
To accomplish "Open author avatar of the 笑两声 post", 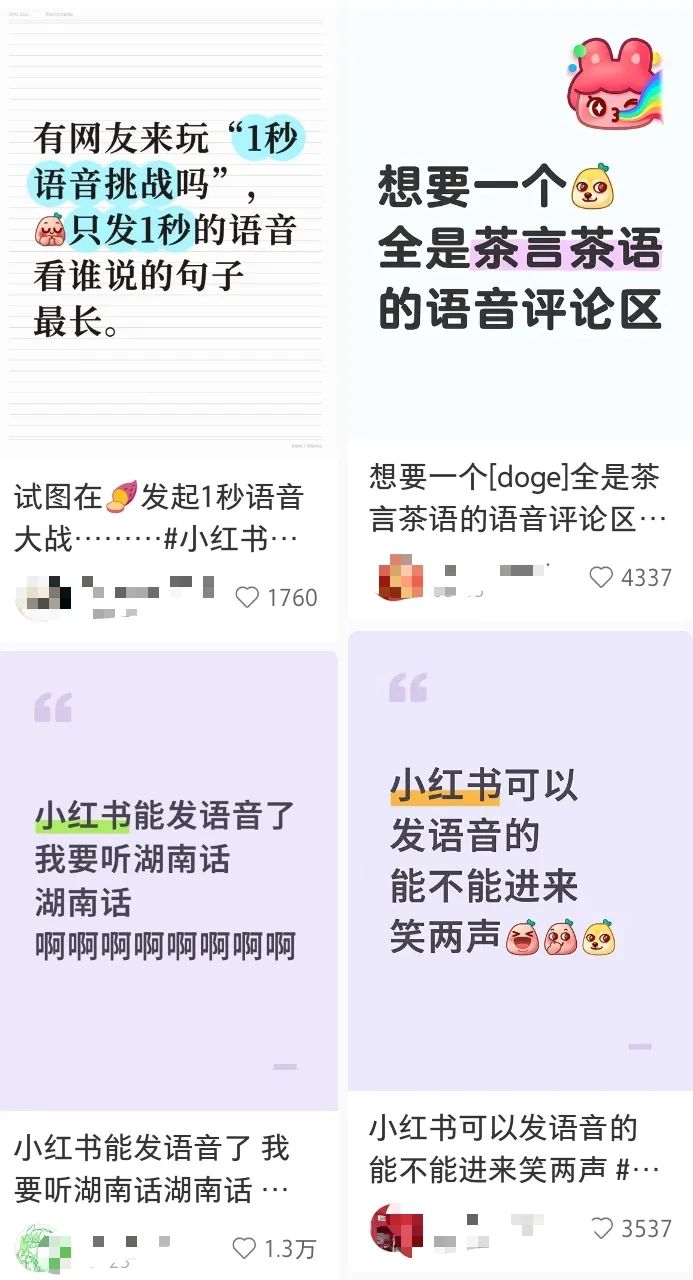I will (396, 1229).
